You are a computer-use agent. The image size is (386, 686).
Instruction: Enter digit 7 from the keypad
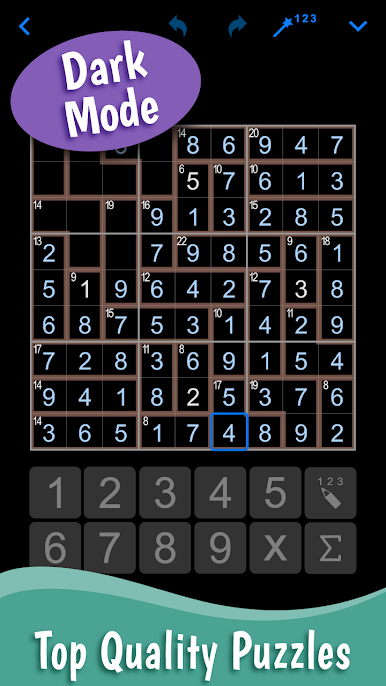click(x=110, y=548)
